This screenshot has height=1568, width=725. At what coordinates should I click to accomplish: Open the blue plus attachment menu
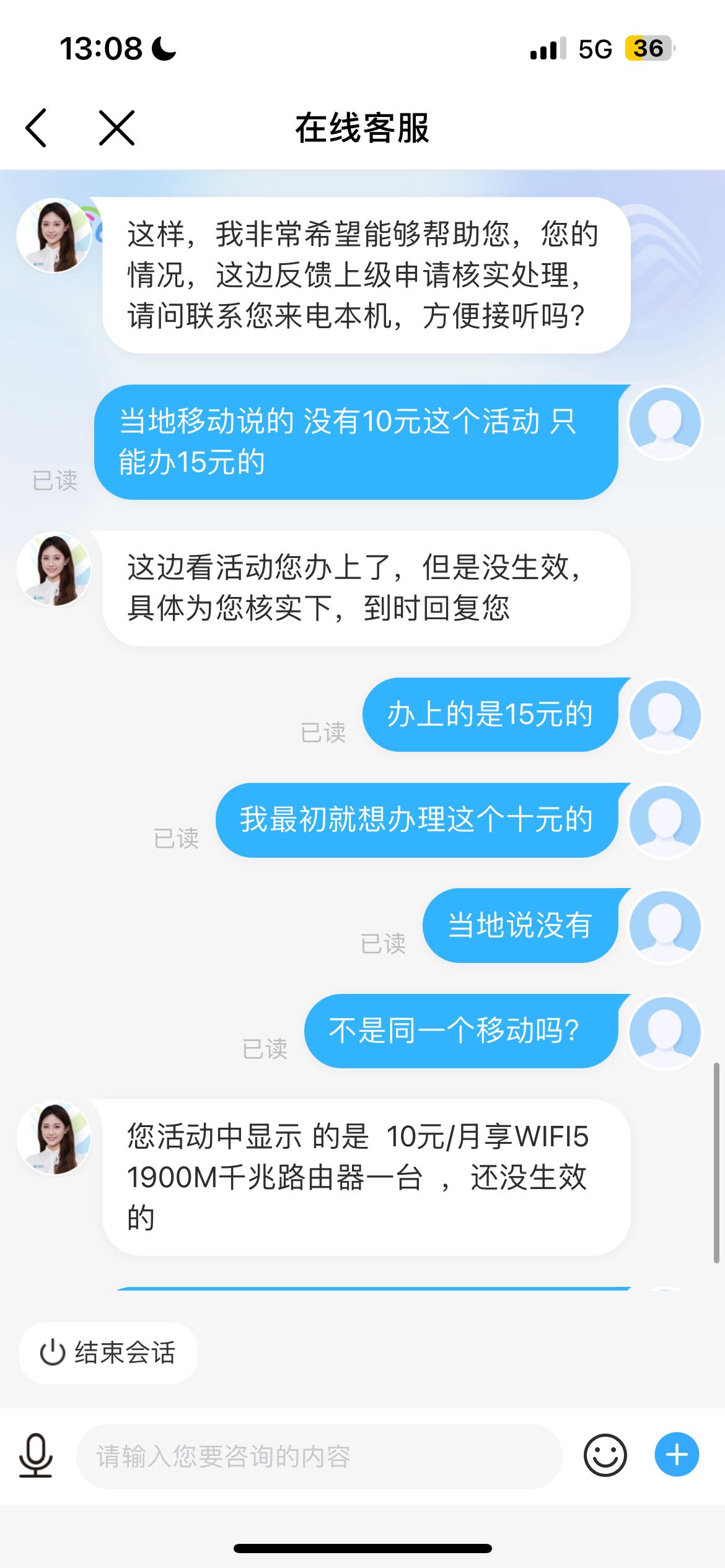tap(677, 1455)
